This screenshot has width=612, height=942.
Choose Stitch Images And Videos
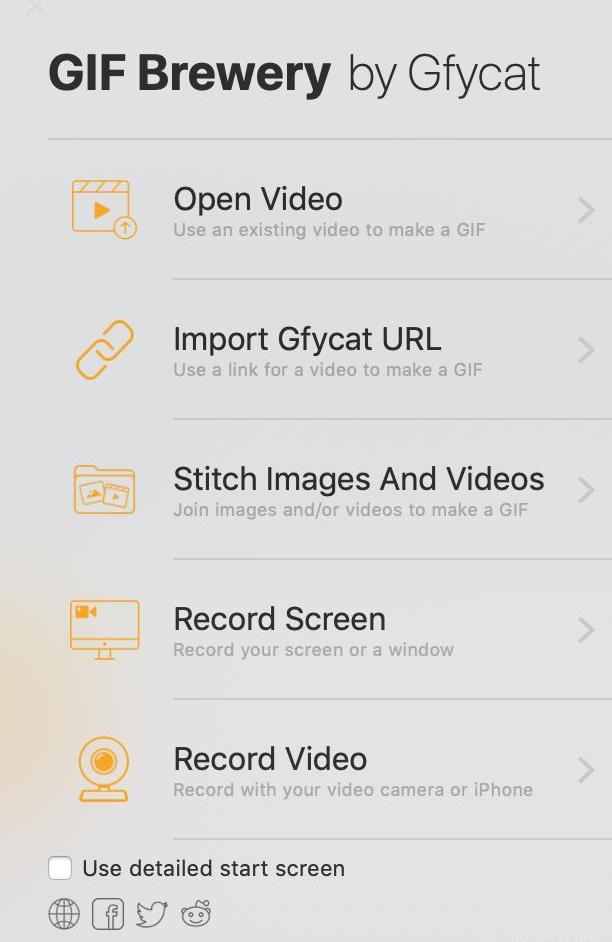pyautogui.click(x=330, y=490)
